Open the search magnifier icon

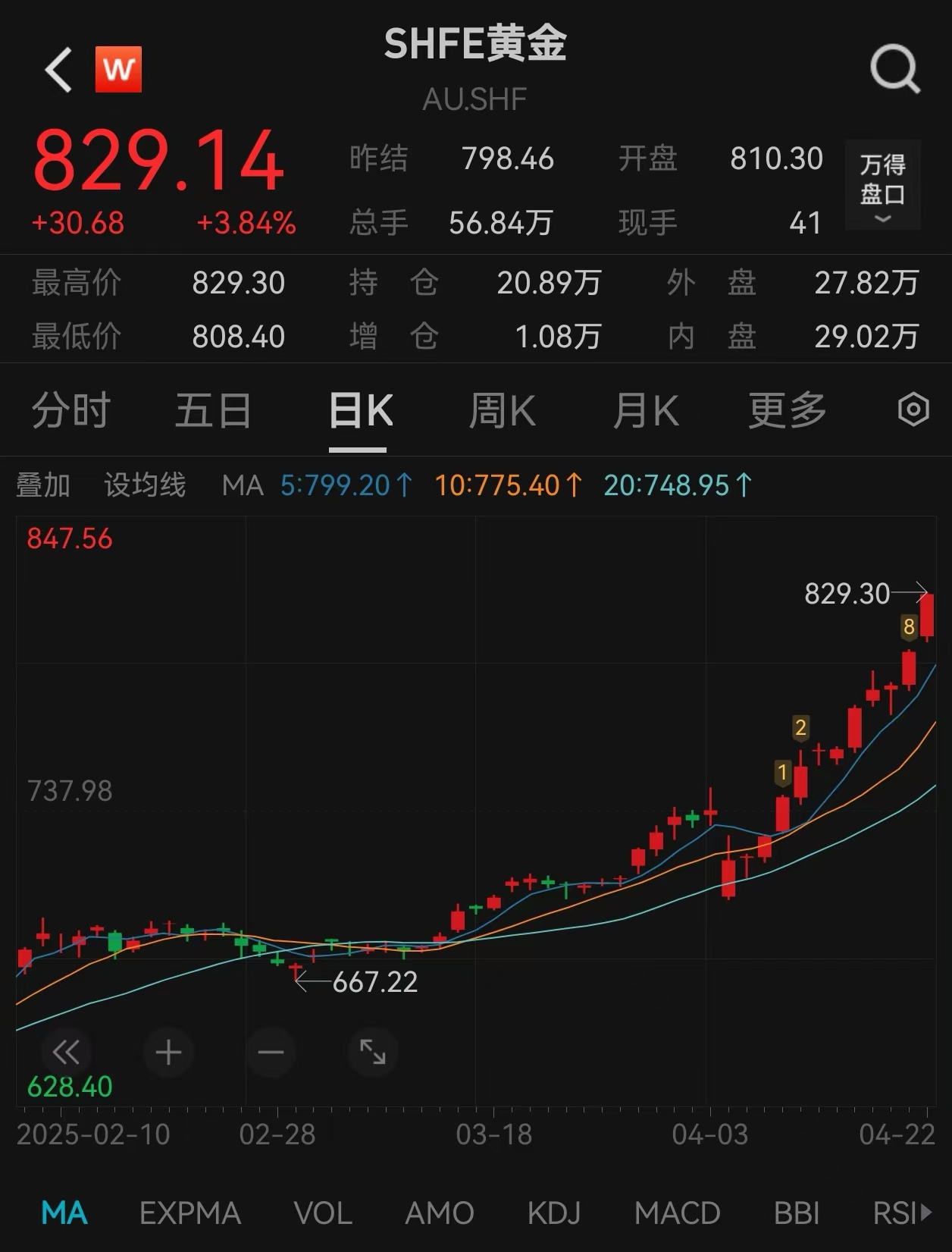coord(894,70)
